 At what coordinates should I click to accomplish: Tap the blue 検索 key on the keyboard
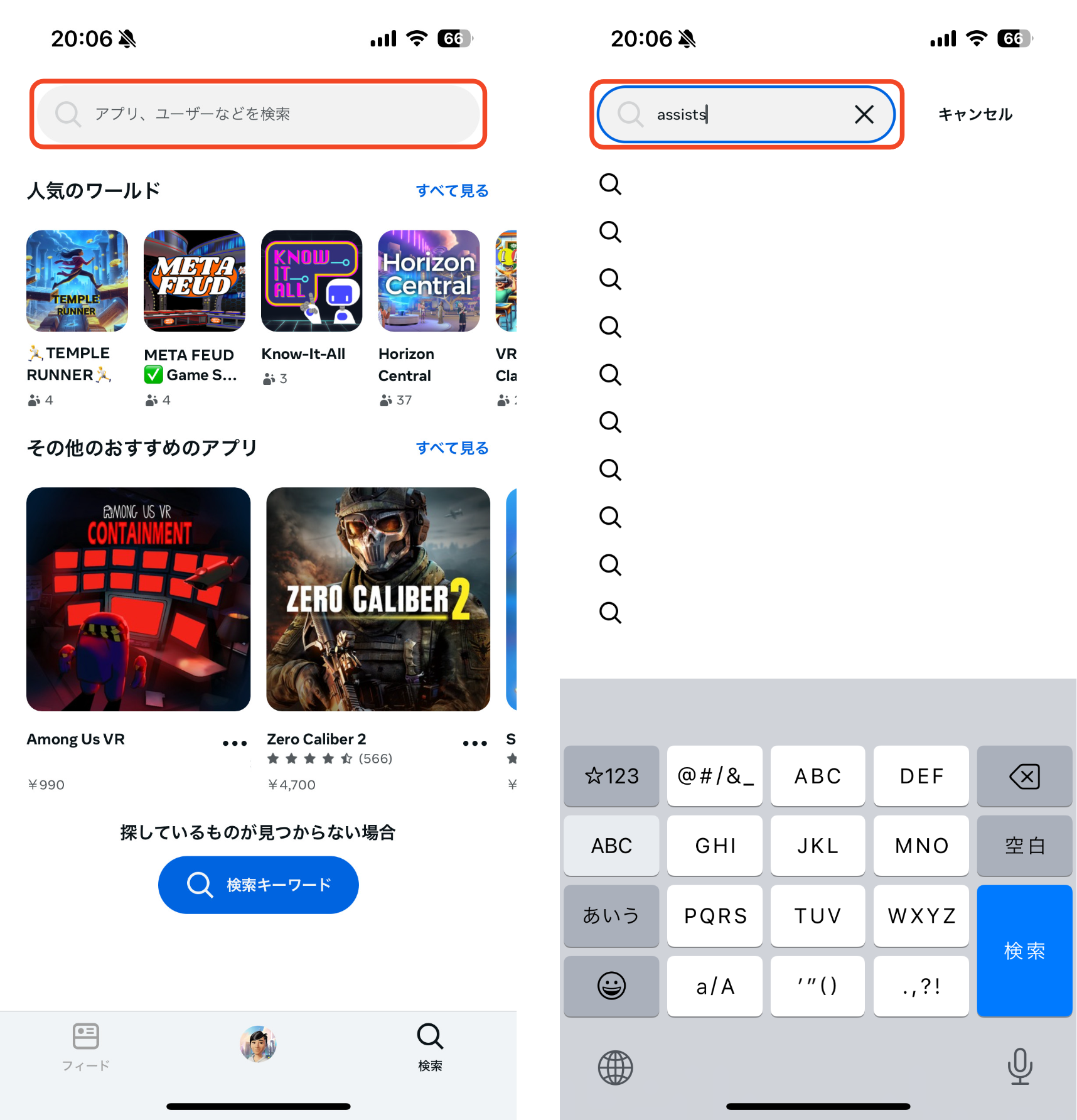[1024, 950]
